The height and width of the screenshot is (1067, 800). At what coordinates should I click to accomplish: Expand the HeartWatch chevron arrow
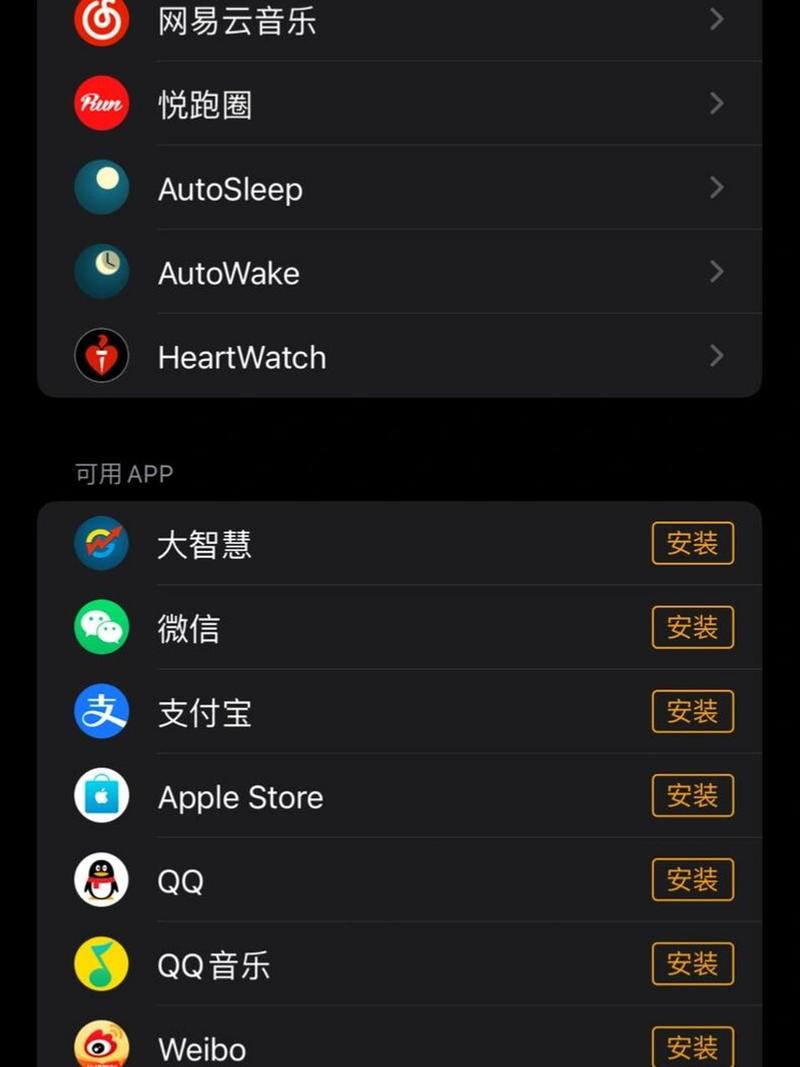pyautogui.click(x=717, y=356)
